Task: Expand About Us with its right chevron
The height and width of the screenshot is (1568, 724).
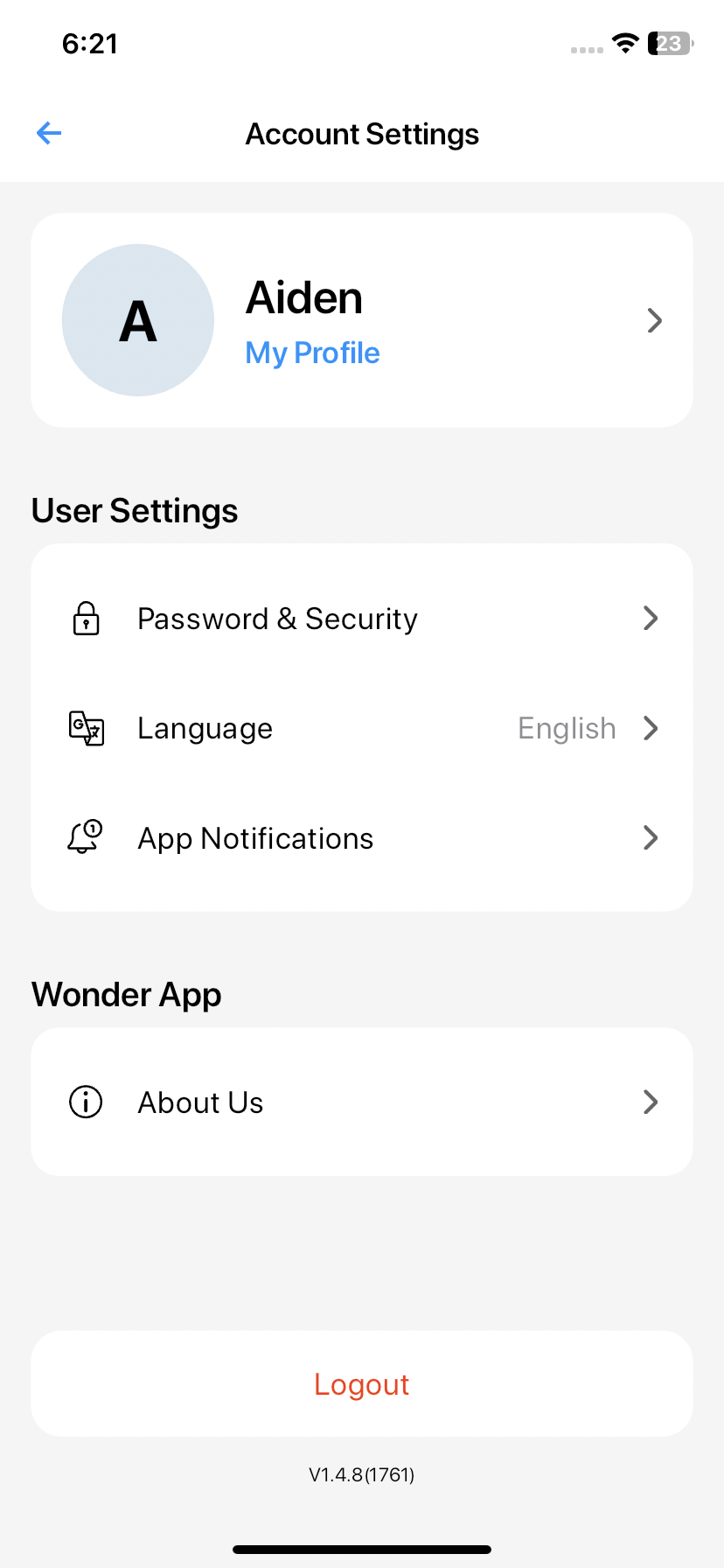Action: coord(651,1102)
